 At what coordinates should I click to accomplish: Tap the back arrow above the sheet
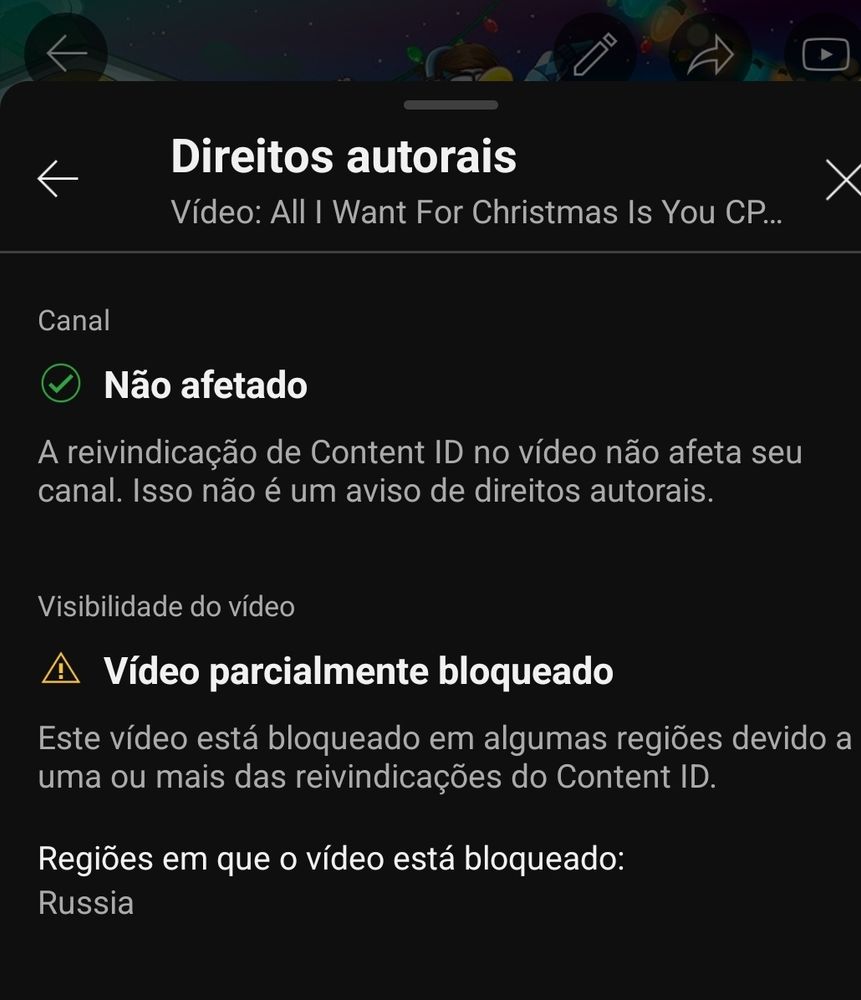tap(66, 53)
